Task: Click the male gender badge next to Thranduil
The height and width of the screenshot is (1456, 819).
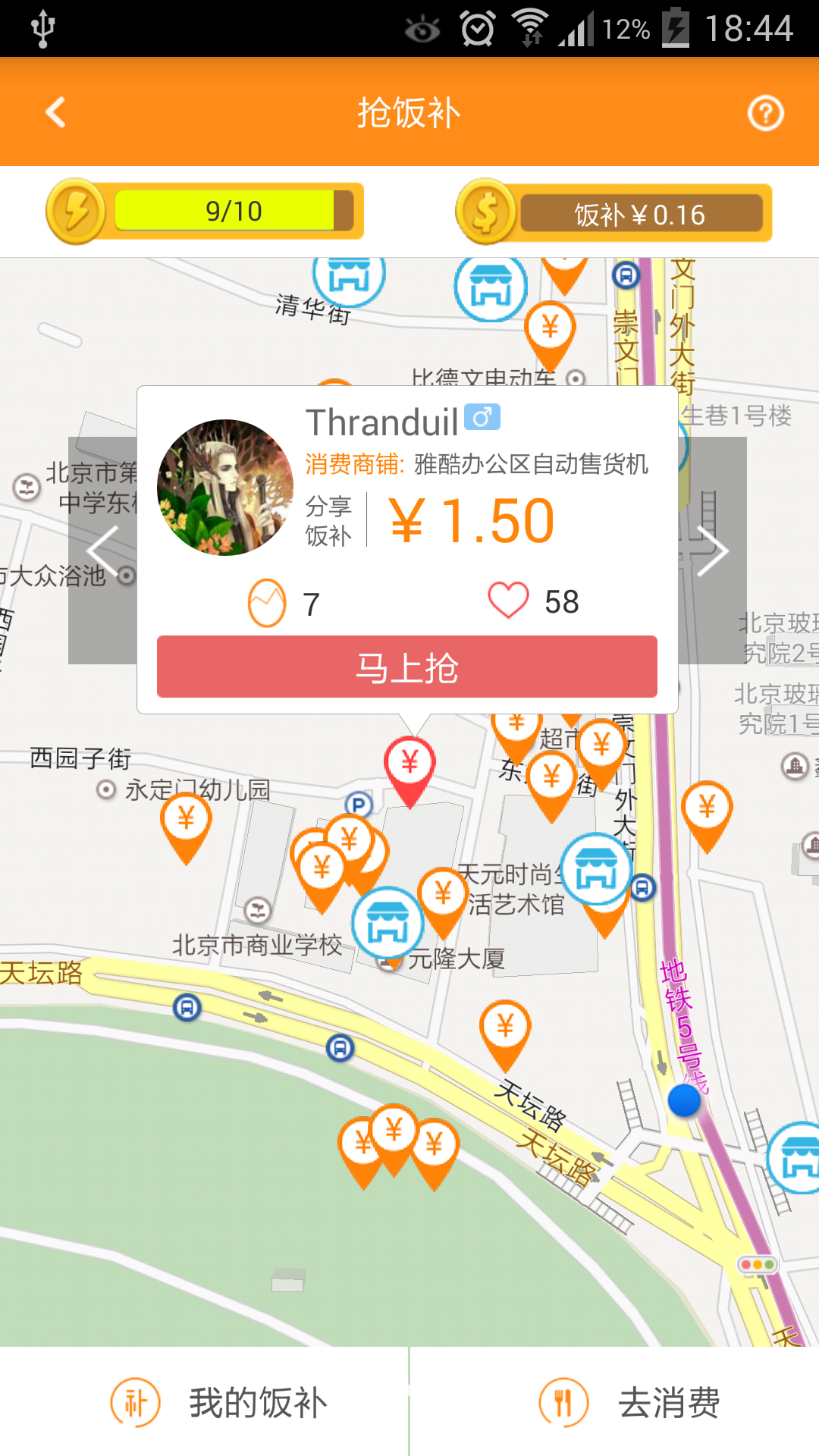Action: [485, 418]
